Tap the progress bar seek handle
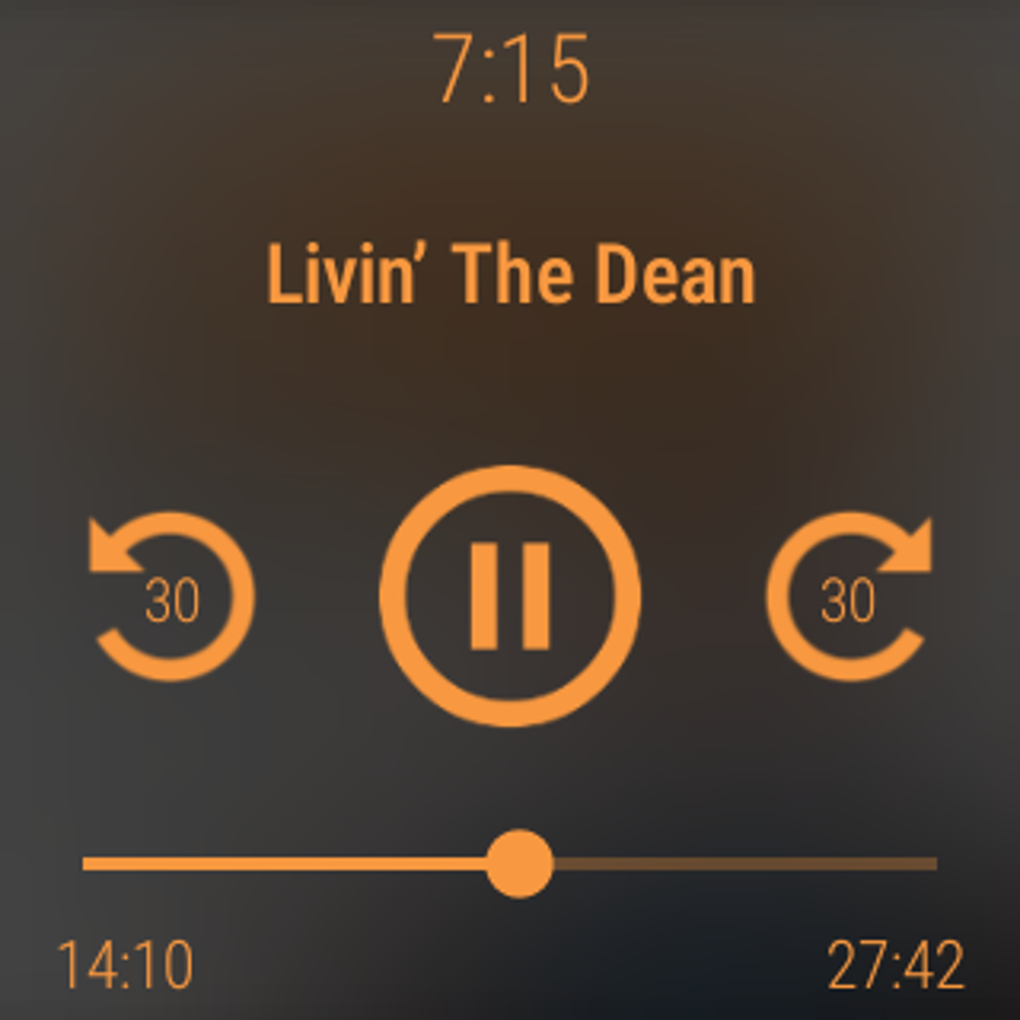The width and height of the screenshot is (1020, 1020). [519, 863]
